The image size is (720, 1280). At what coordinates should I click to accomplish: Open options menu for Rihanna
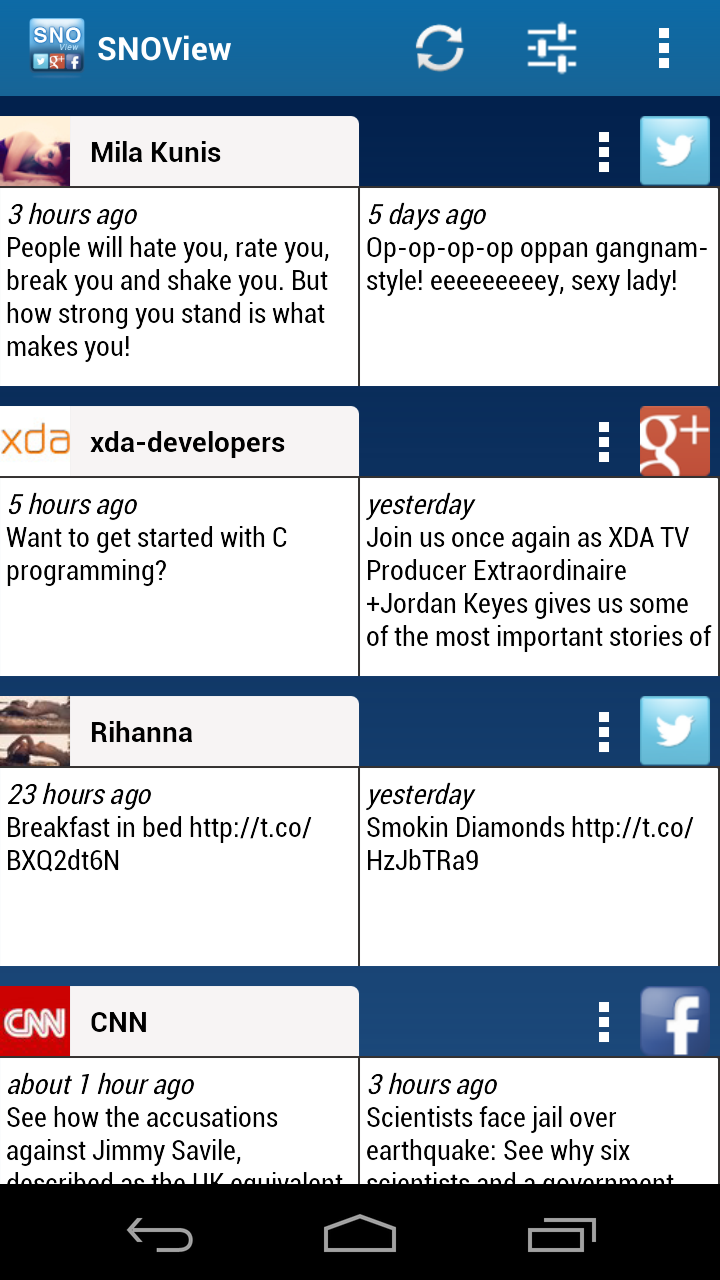pos(603,732)
